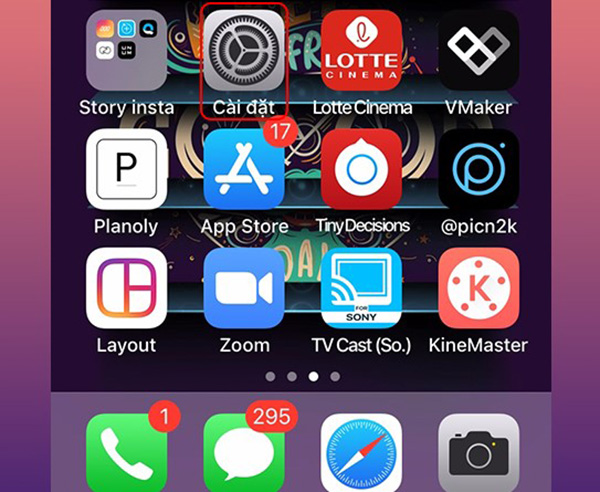Open TV Cast for Sony
The width and height of the screenshot is (600, 492).
point(361,288)
